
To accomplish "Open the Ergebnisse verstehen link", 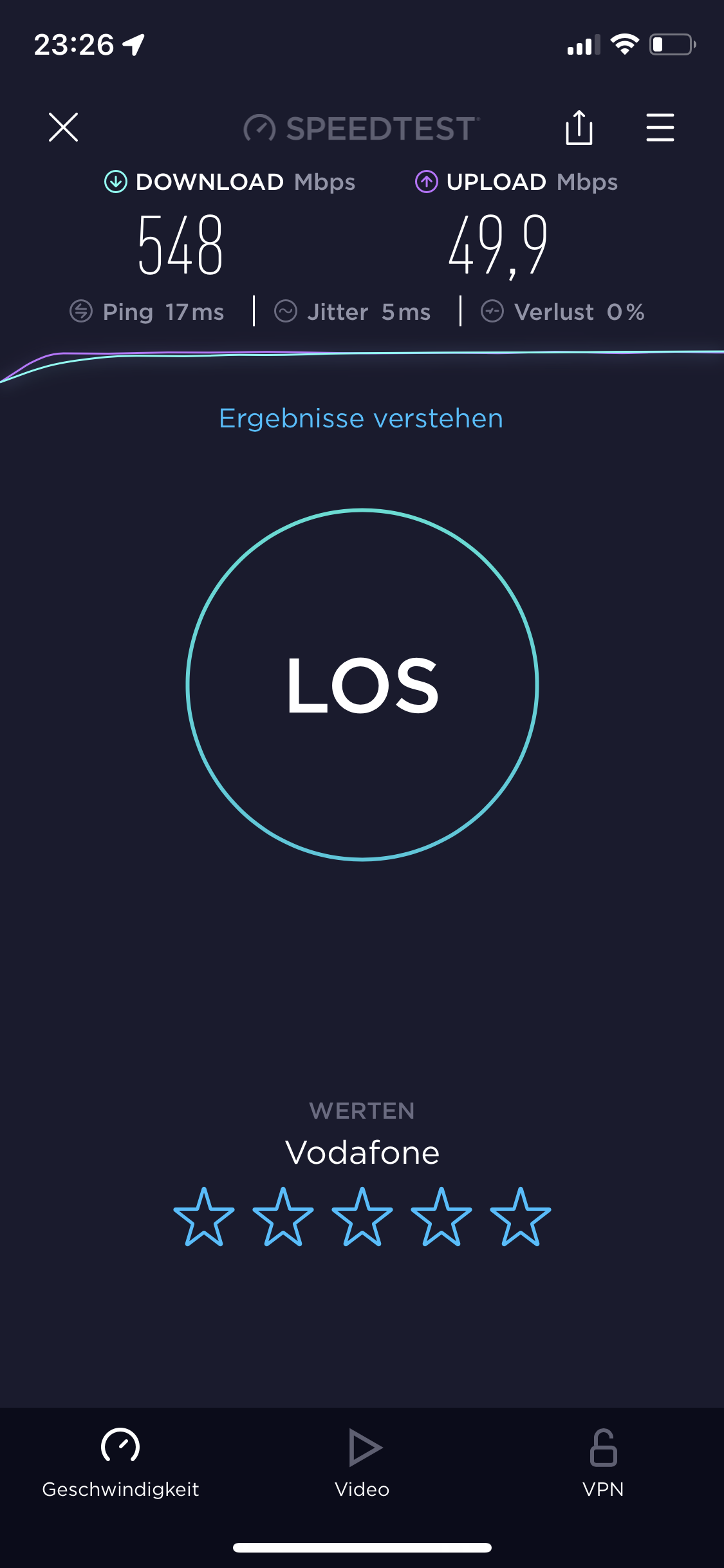I will (361, 418).
